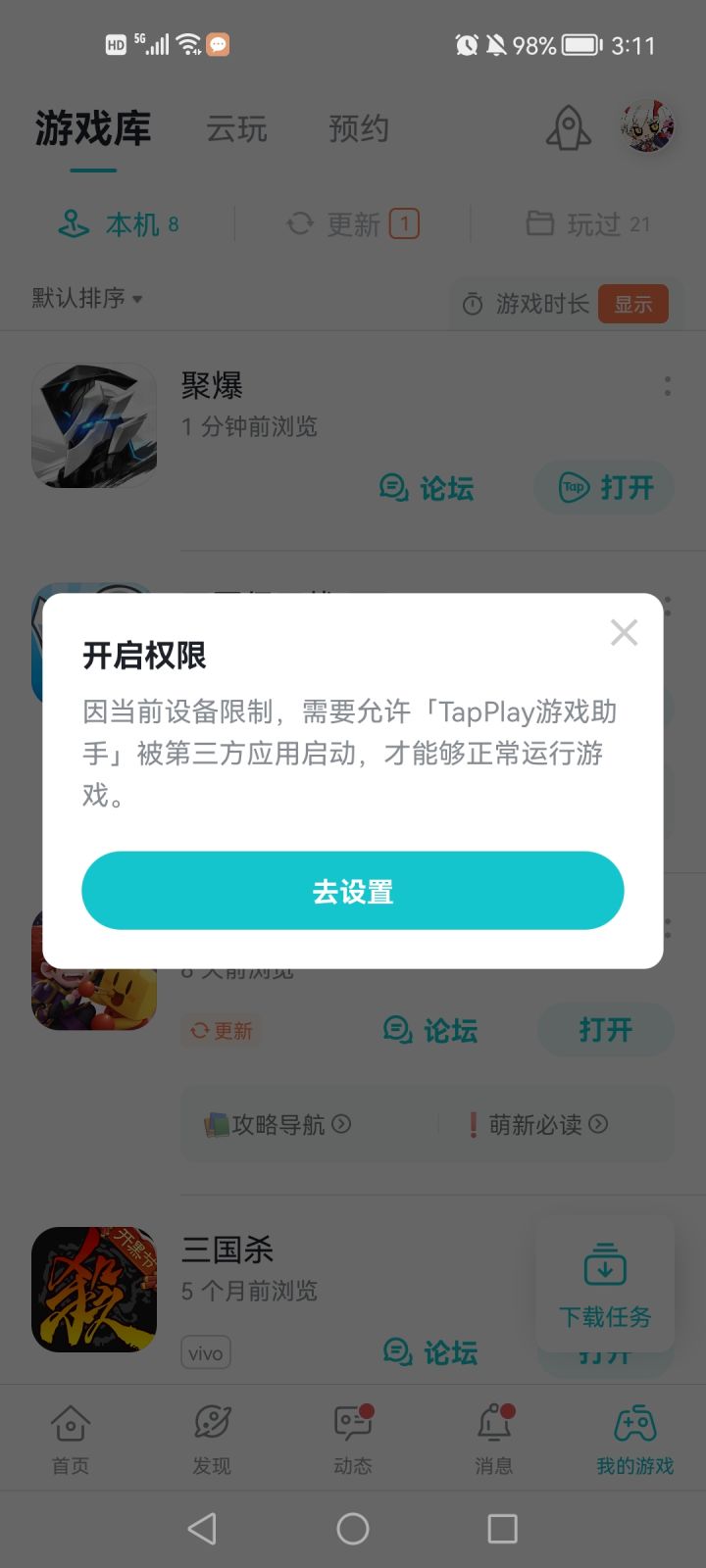Screen dimensions: 706x1568
Task: Go to 首页 in the bottom navigation
Action: point(69,1438)
